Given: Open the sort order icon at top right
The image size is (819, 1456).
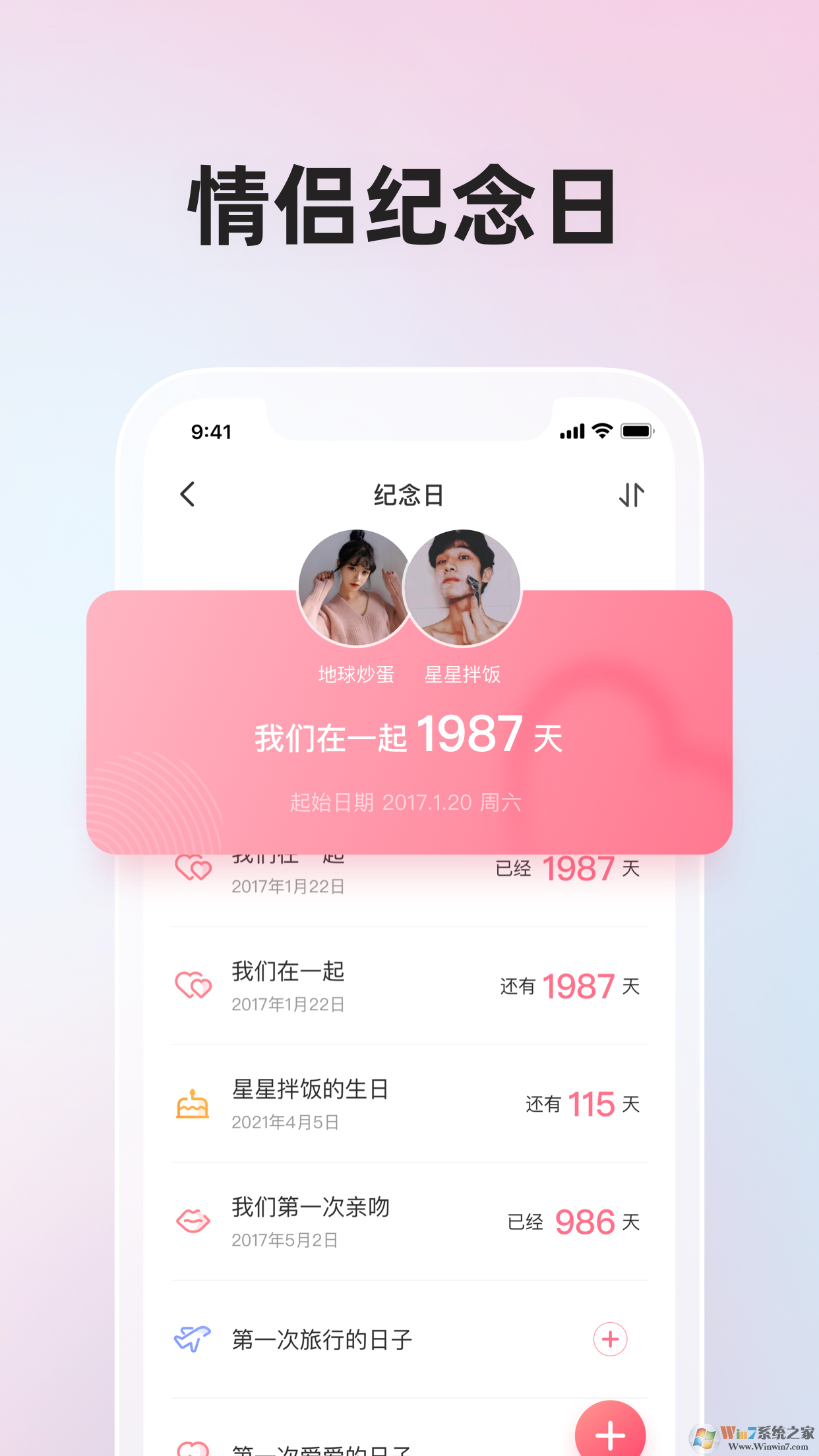Looking at the screenshot, I should pos(632,496).
